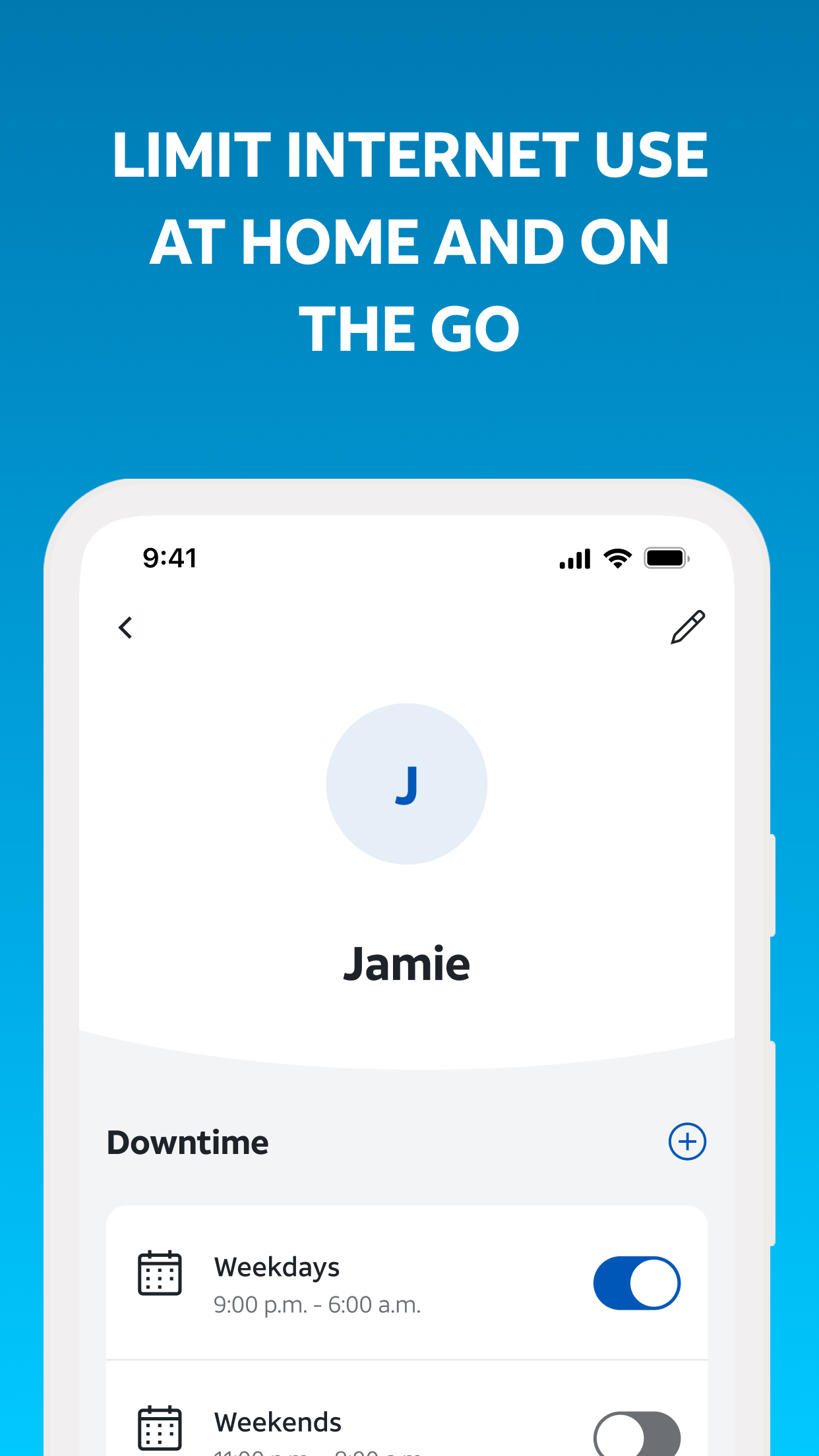Select the calendar icon next to Weekdays
Viewport: 819px width, 1456px height.
pyautogui.click(x=158, y=1273)
